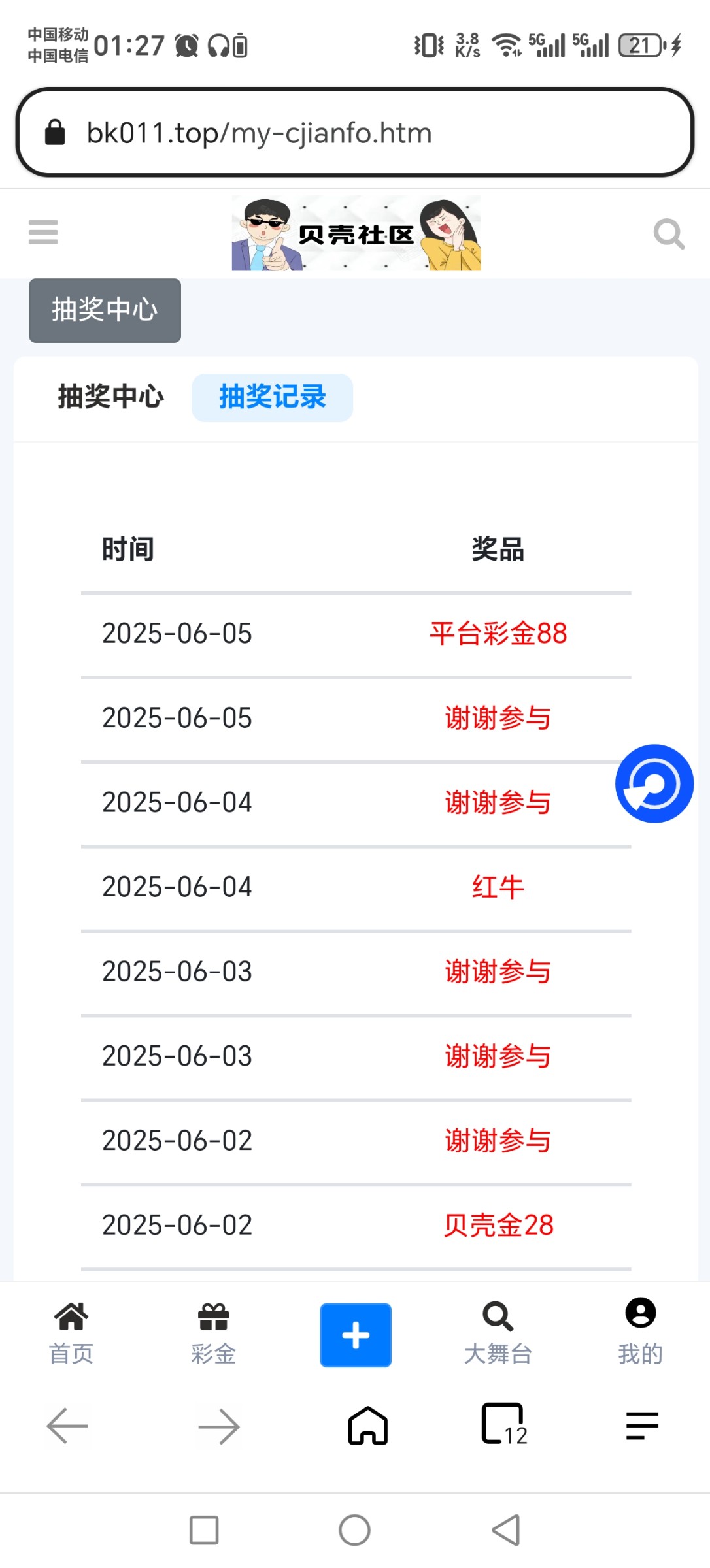Open the browser menu lines icon
The image size is (710, 1568).
[x=641, y=1426]
